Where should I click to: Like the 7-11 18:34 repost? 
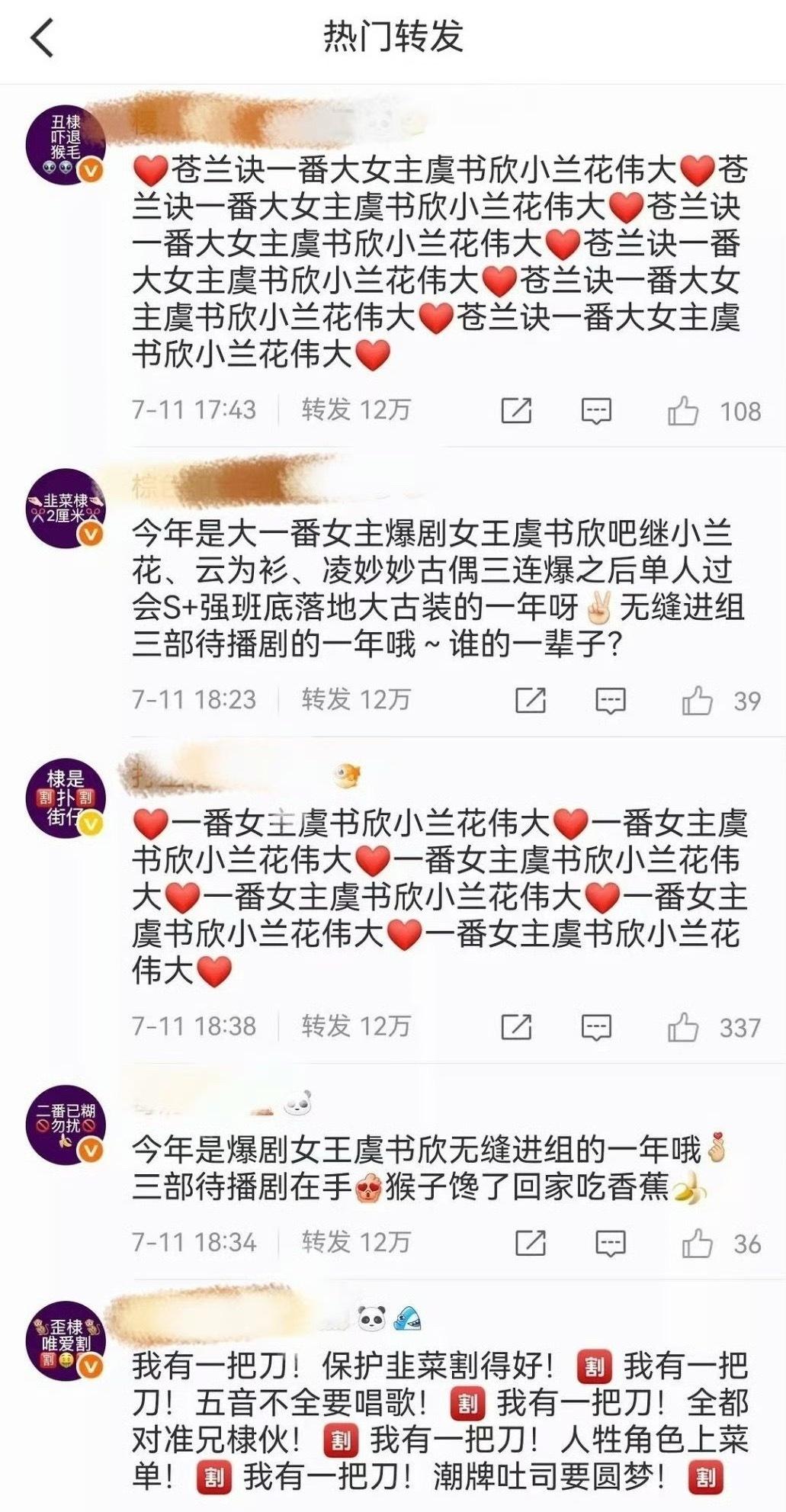click(697, 1244)
